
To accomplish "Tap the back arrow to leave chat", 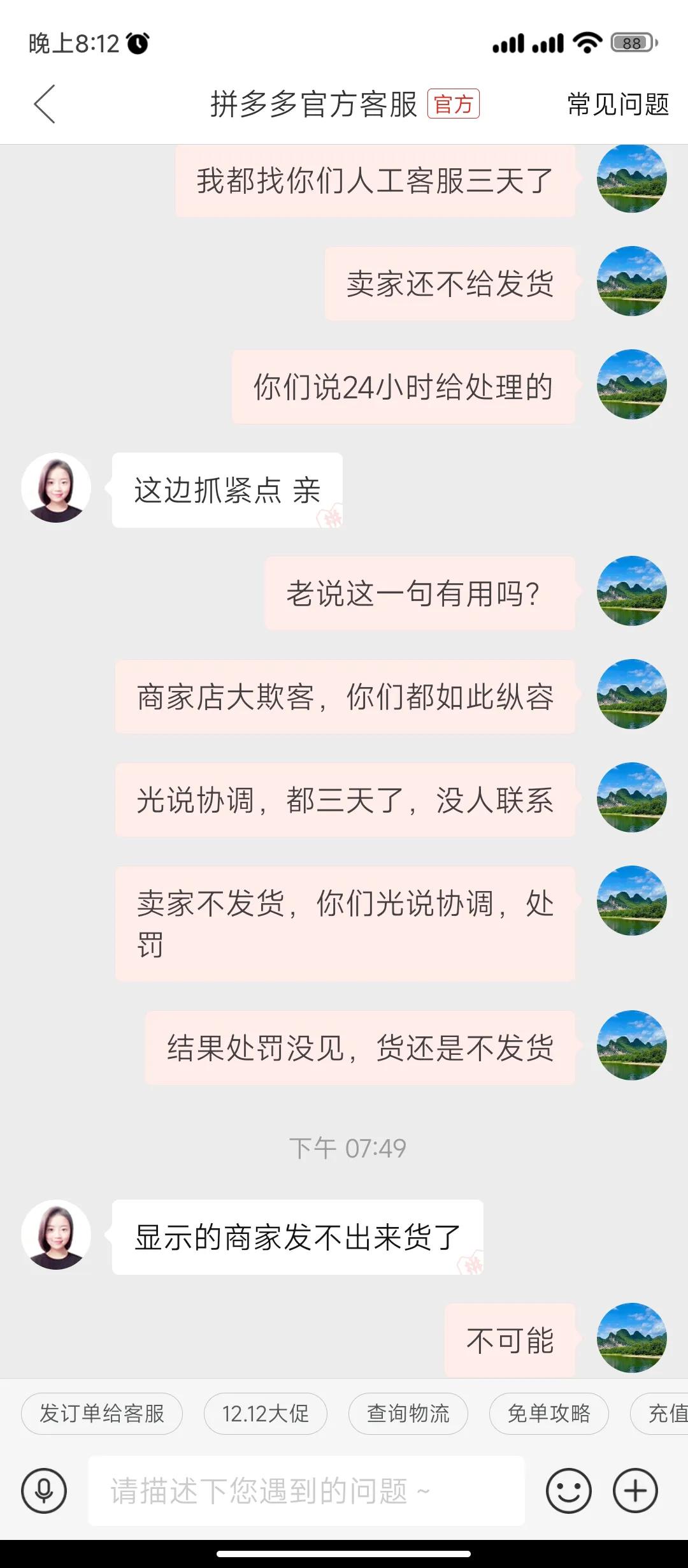I will [45, 105].
